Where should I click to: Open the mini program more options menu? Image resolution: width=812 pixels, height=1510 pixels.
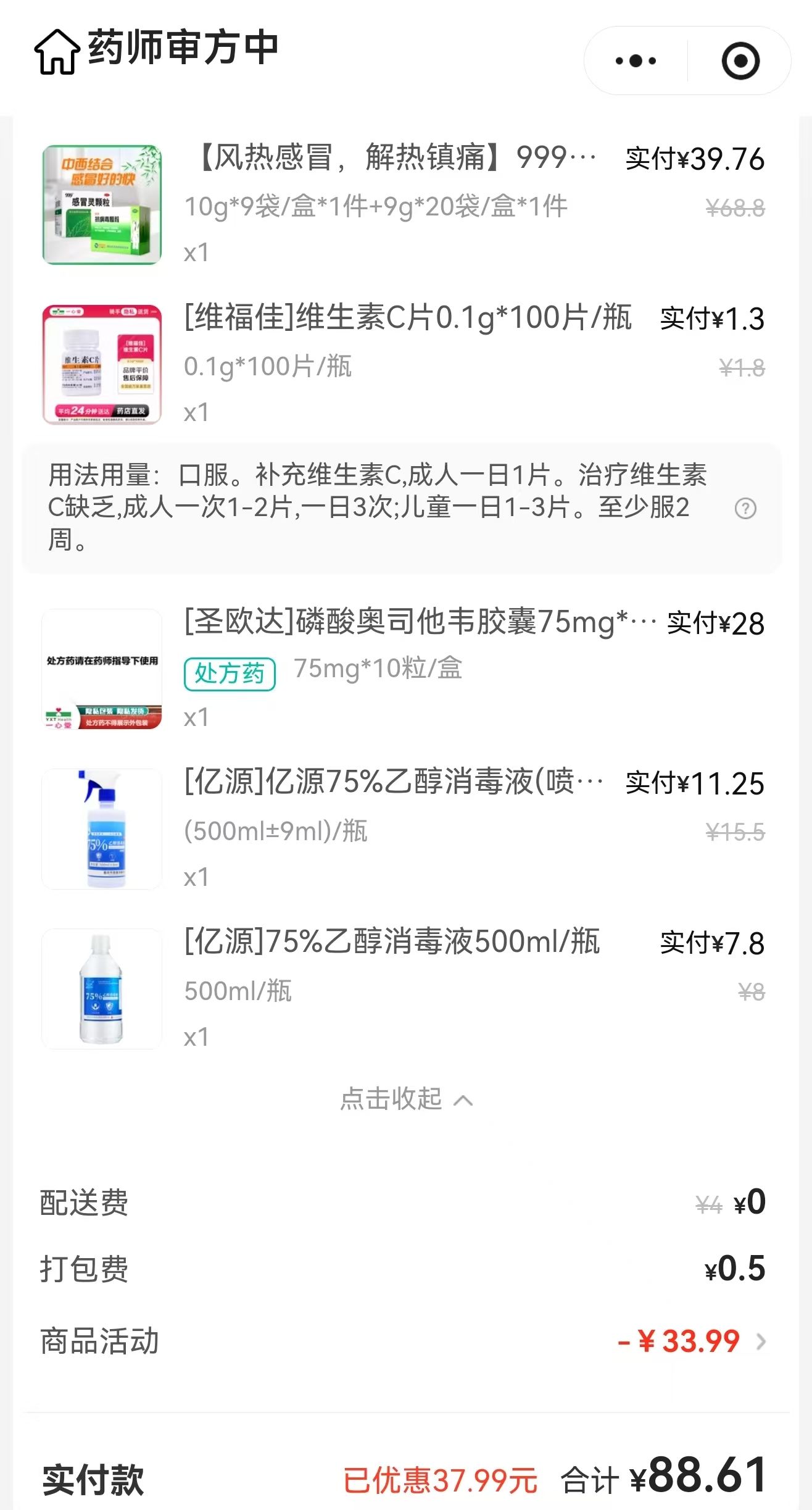click(636, 60)
